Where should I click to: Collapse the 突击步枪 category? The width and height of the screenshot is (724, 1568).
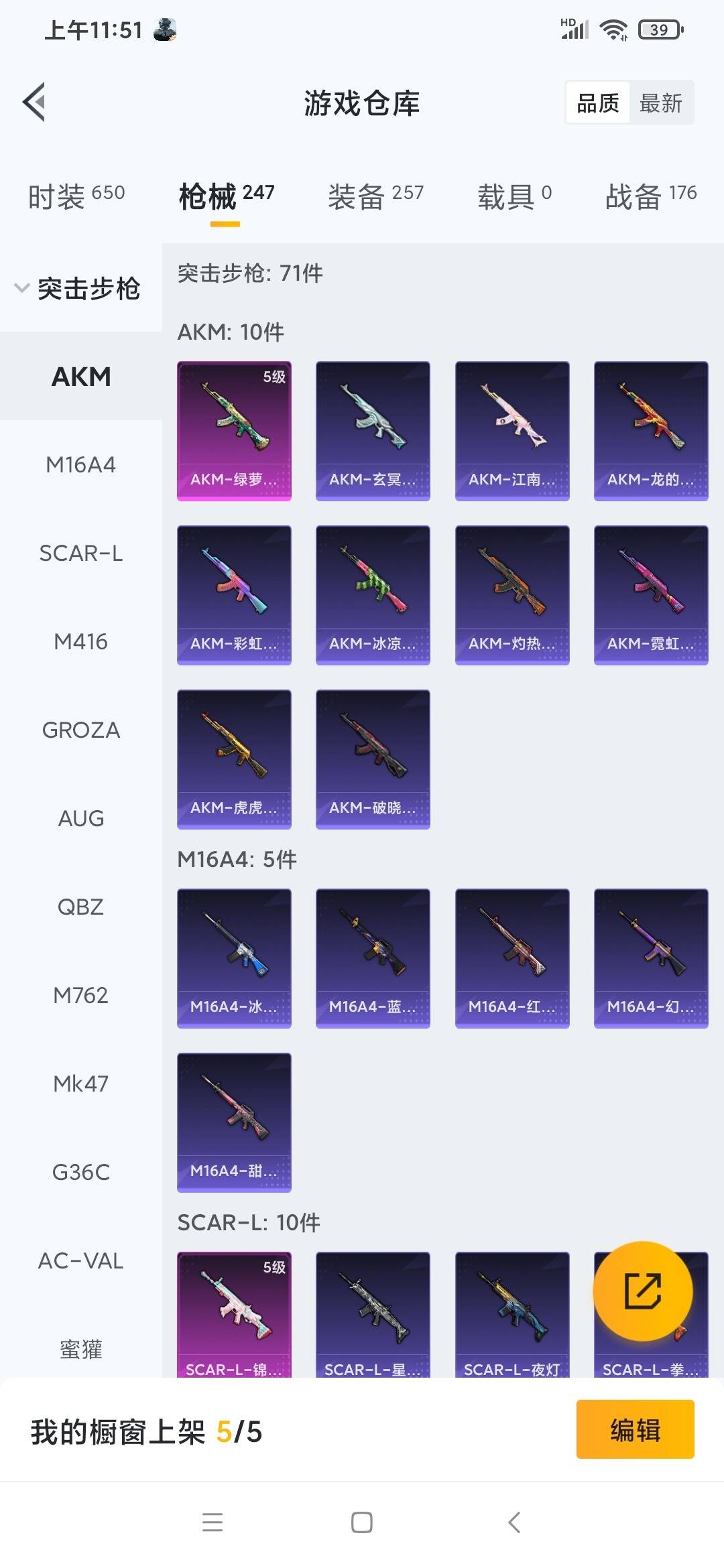pos(79,288)
